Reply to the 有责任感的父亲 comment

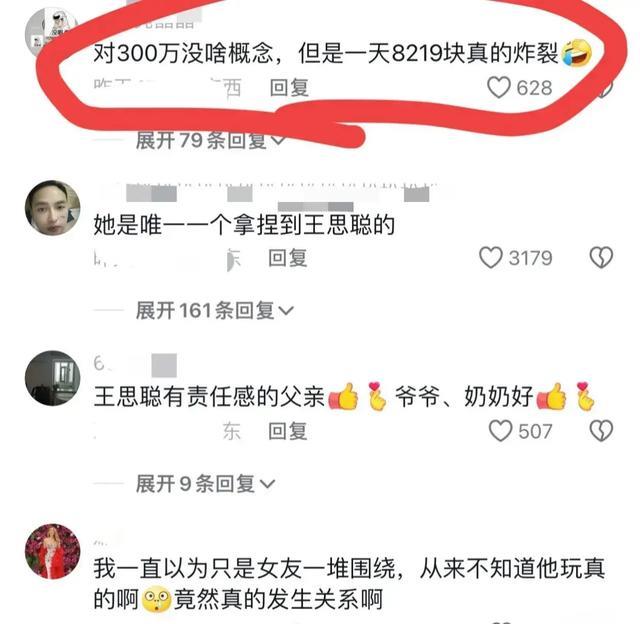coord(288,431)
